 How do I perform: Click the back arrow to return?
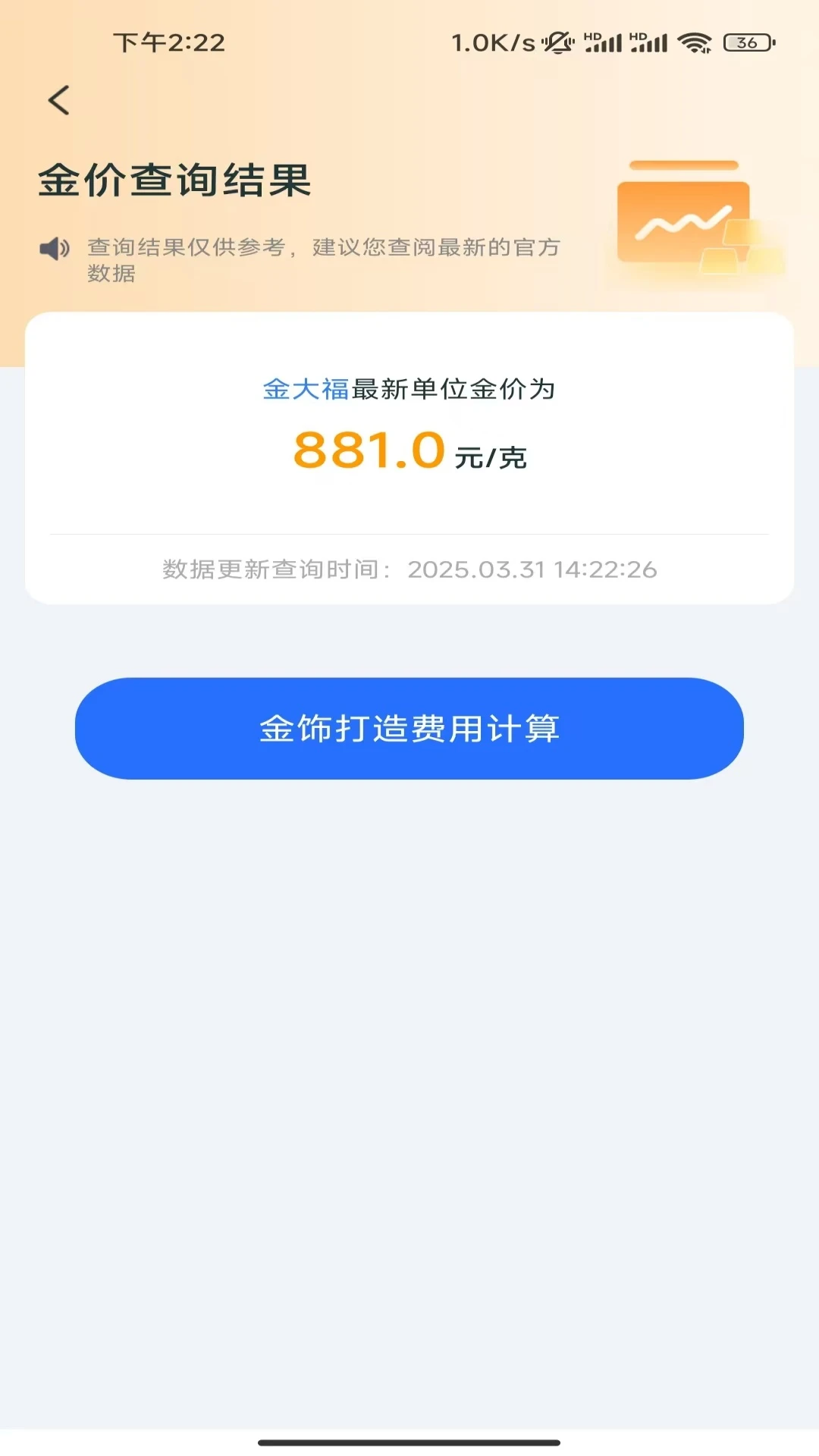pos(58,99)
